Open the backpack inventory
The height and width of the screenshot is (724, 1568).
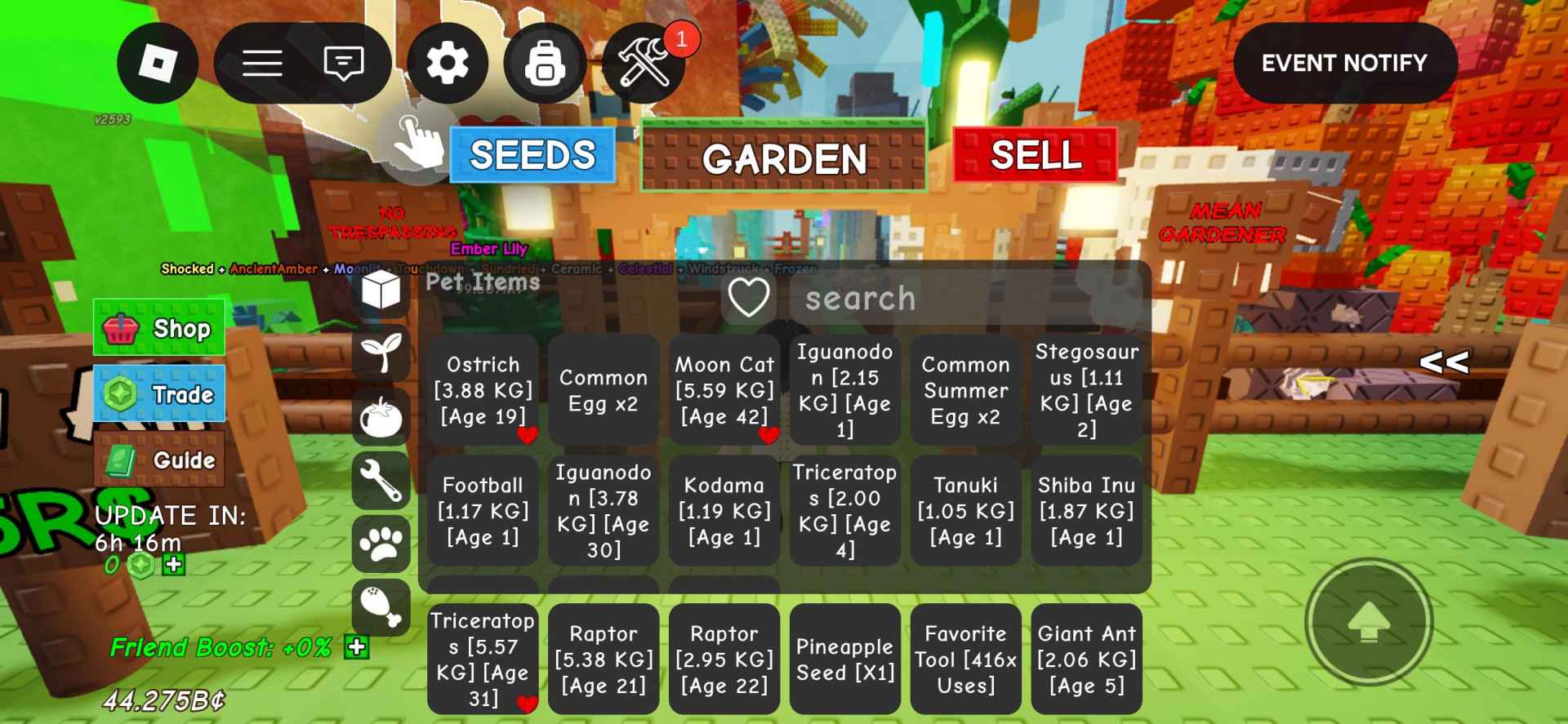click(x=545, y=63)
